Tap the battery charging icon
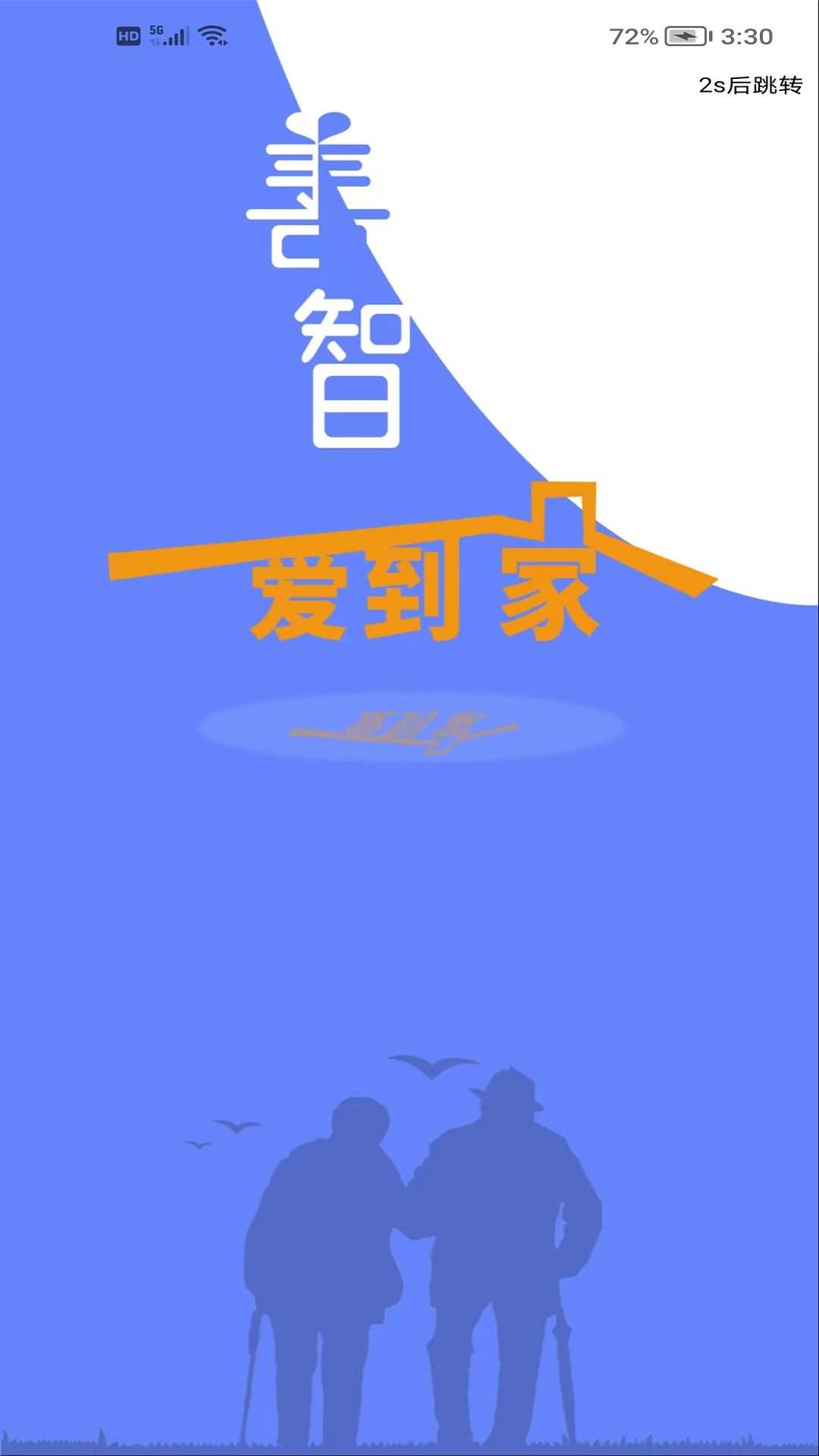This screenshot has width=819, height=1456. [685, 34]
